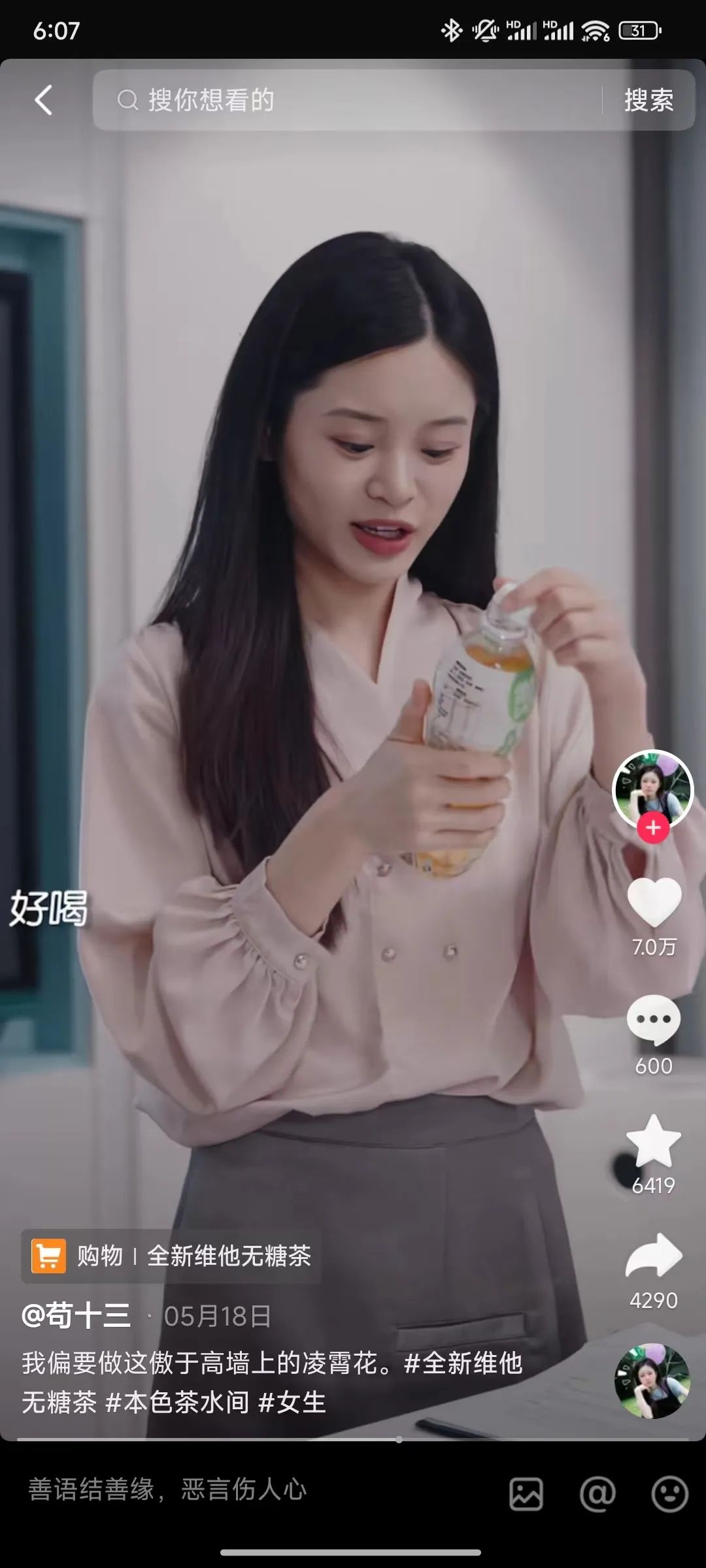
Task: Open the 搜你想看的 search field
Action: (x=346, y=100)
